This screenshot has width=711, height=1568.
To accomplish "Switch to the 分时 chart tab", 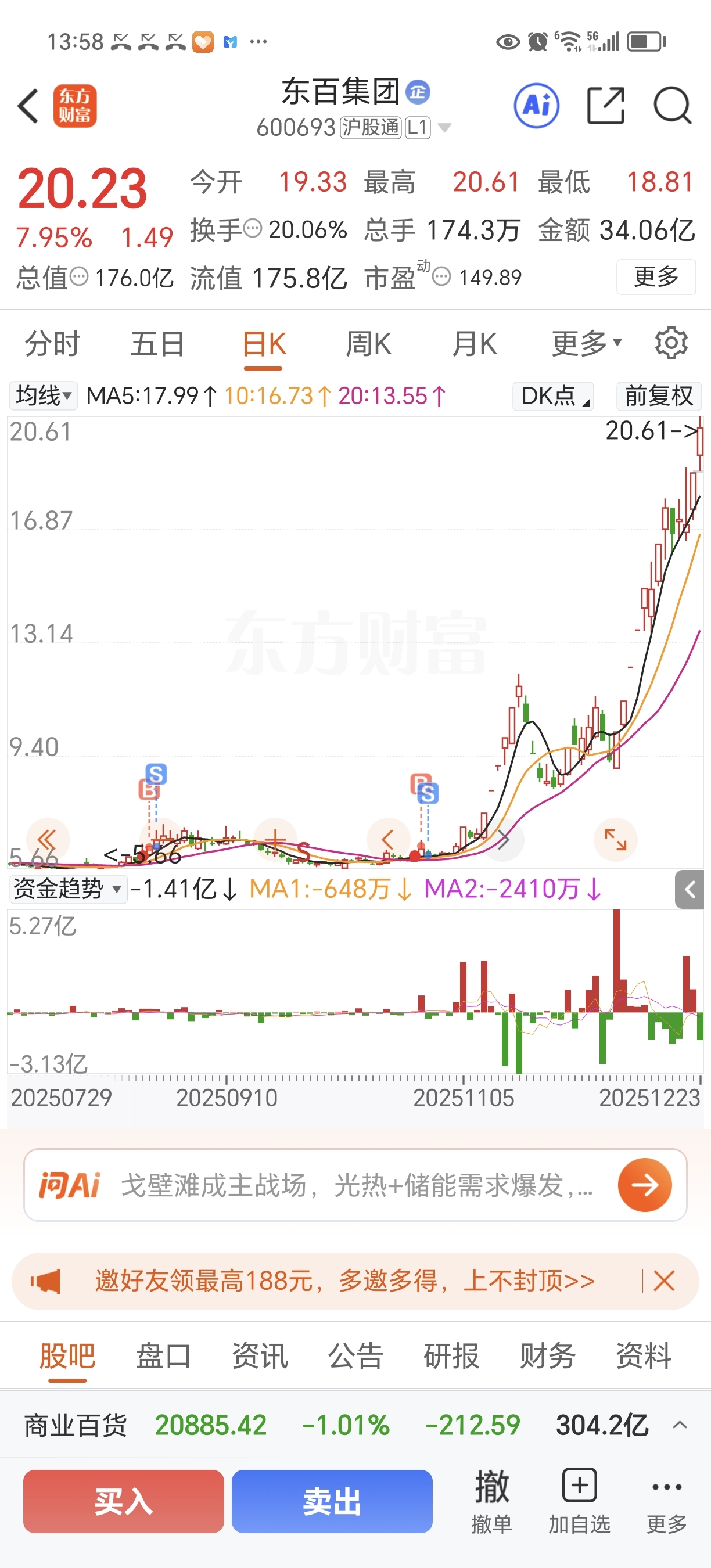I will (x=52, y=343).
